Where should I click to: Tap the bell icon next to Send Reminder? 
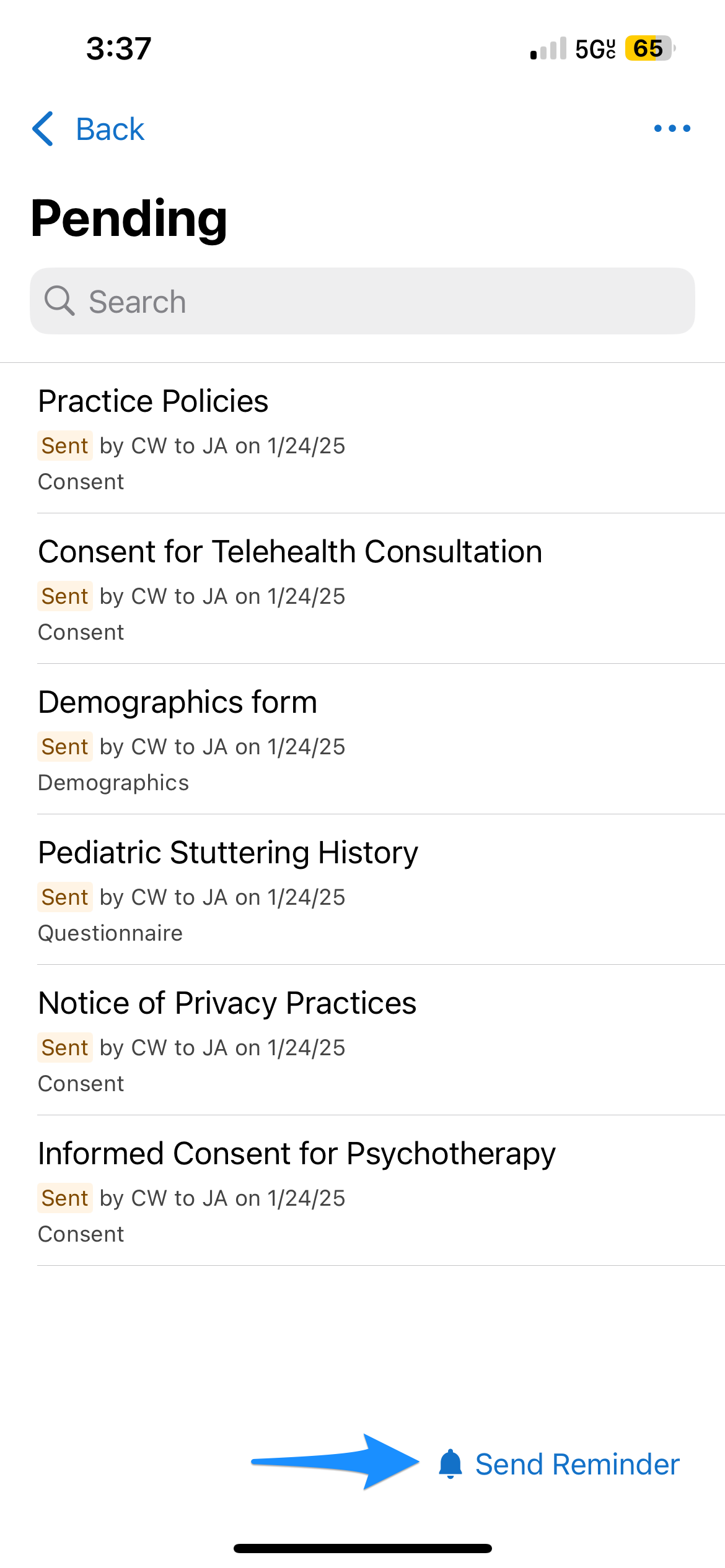(450, 1464)
